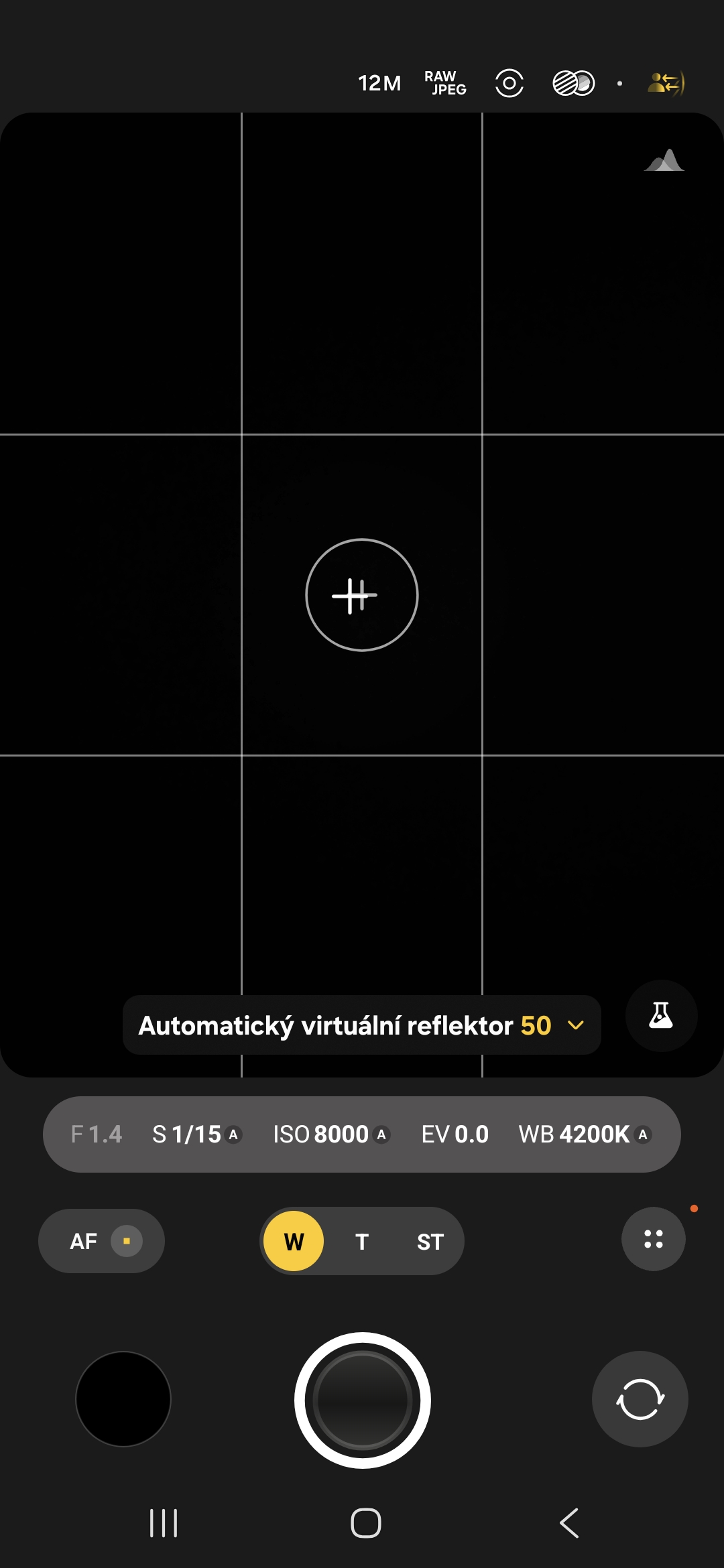Open the last photo gallery preview

(x=123, y=1399)
